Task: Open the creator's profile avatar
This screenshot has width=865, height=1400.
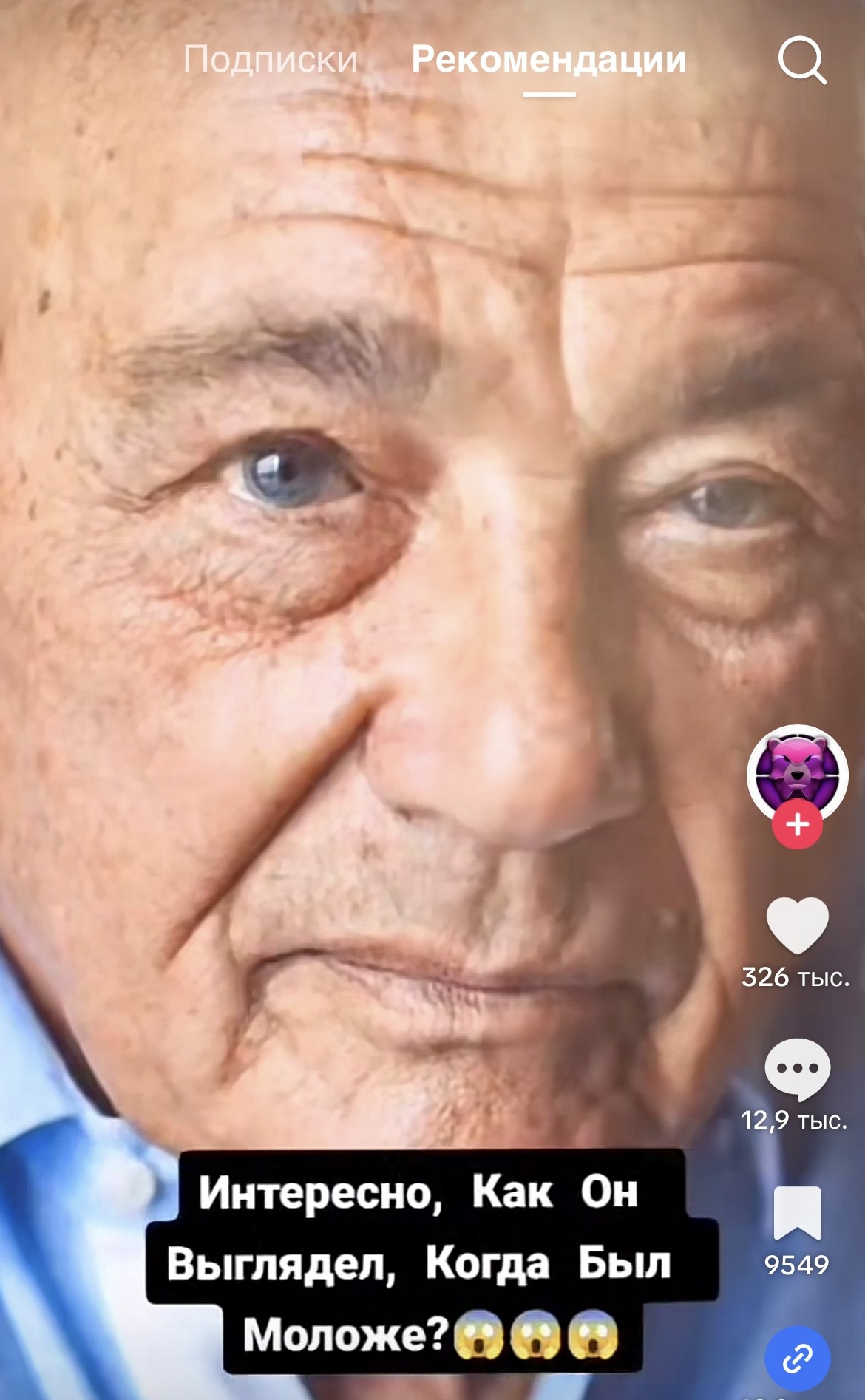Action: coord(798,774)
